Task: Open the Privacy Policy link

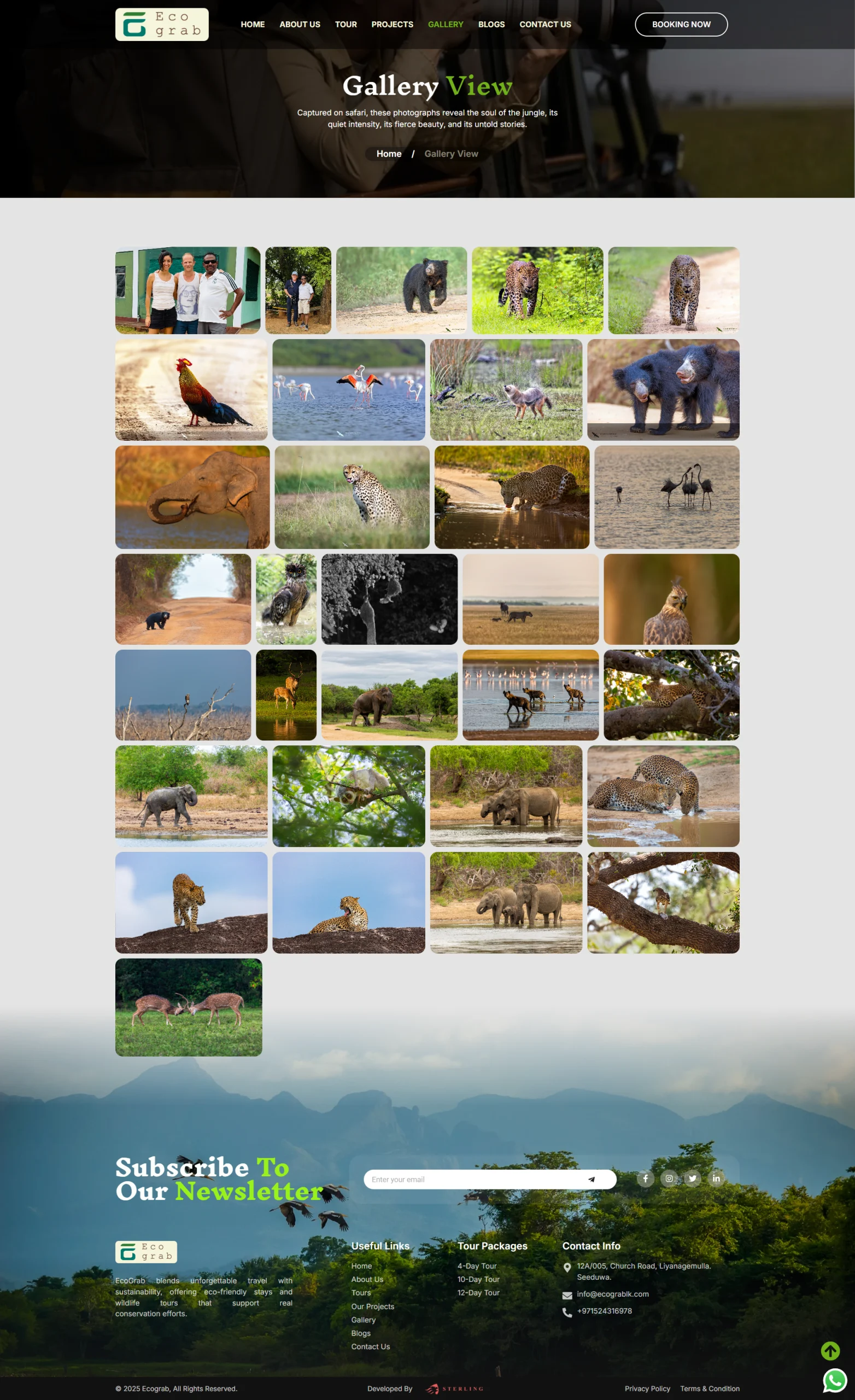Action: 647,1389
